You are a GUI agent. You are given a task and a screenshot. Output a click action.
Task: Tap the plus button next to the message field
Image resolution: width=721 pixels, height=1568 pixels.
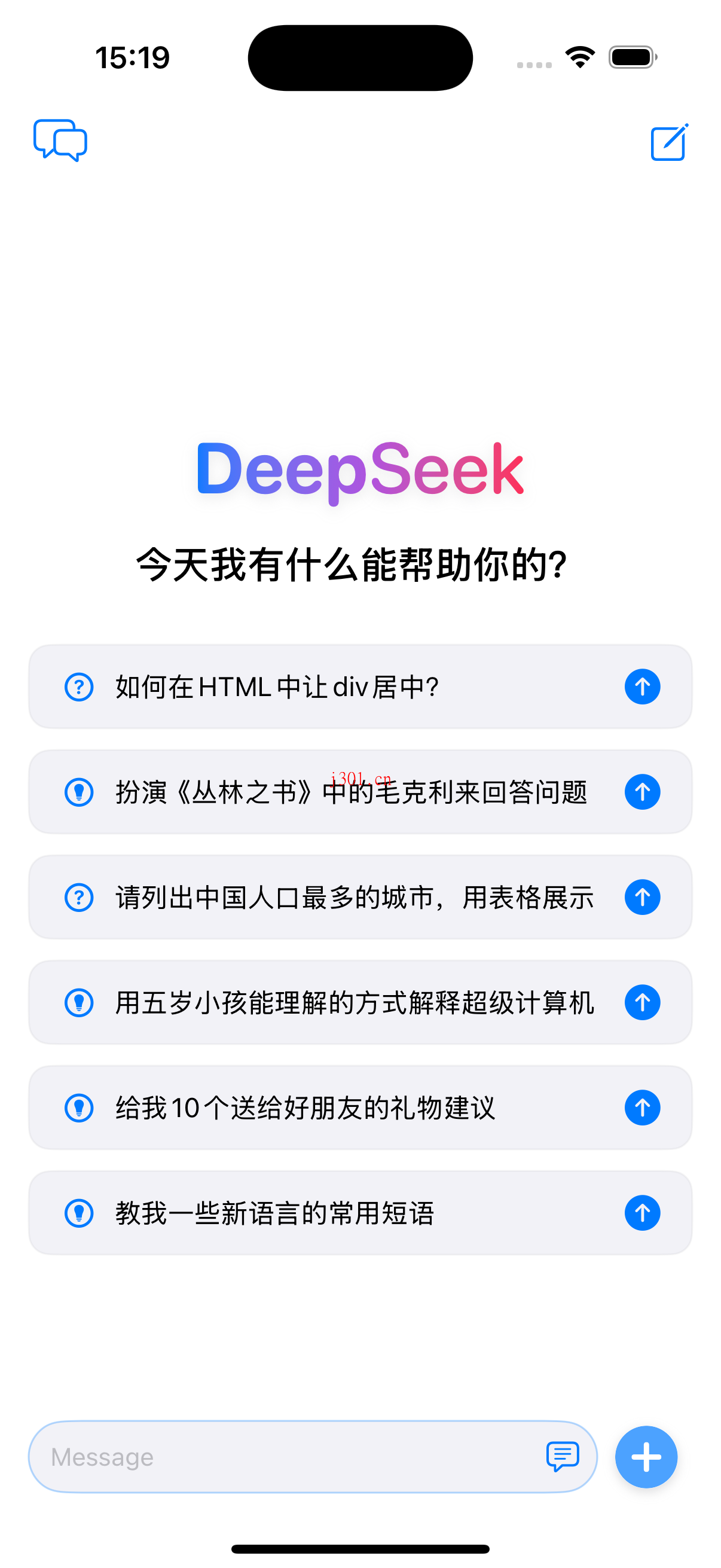646,1457
